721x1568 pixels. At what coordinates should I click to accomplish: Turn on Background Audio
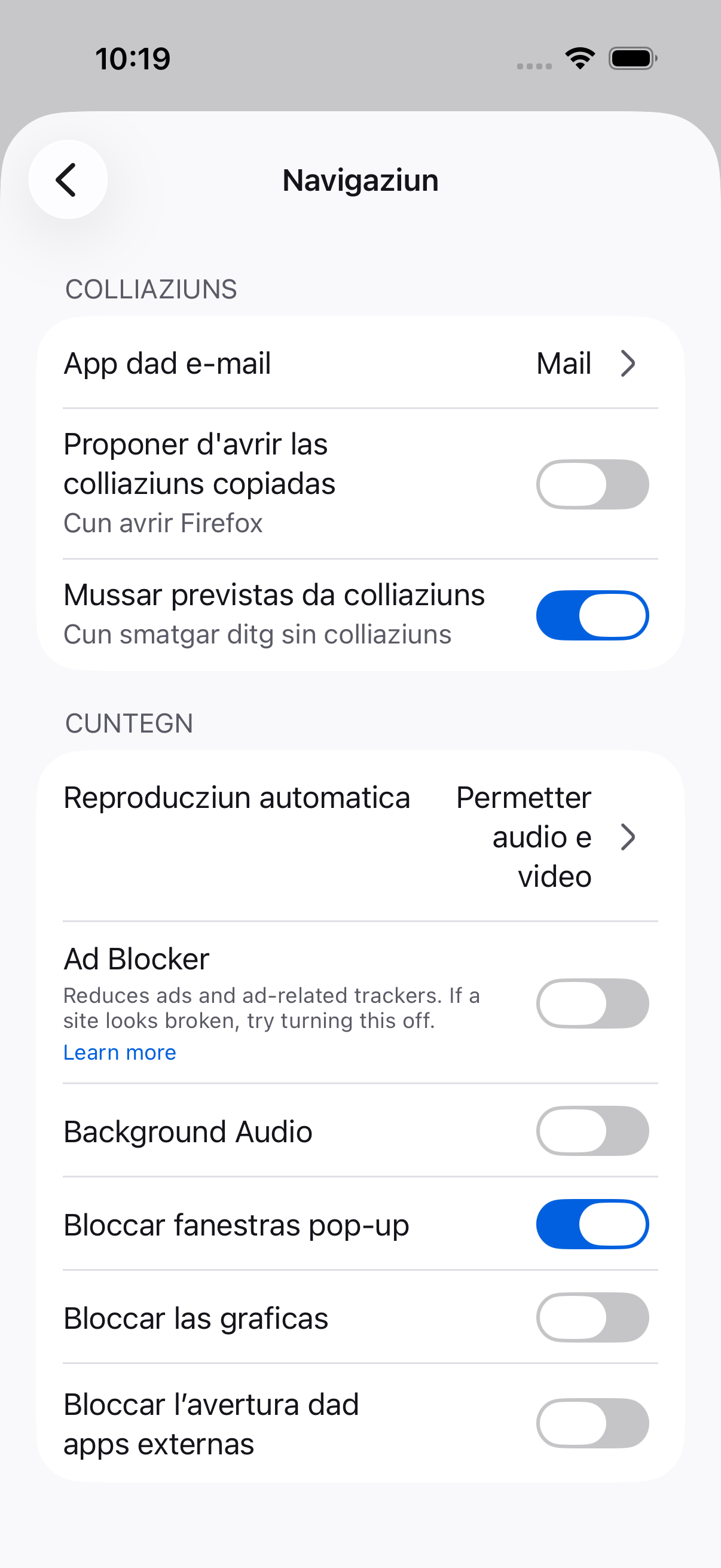pos(592,1131)
